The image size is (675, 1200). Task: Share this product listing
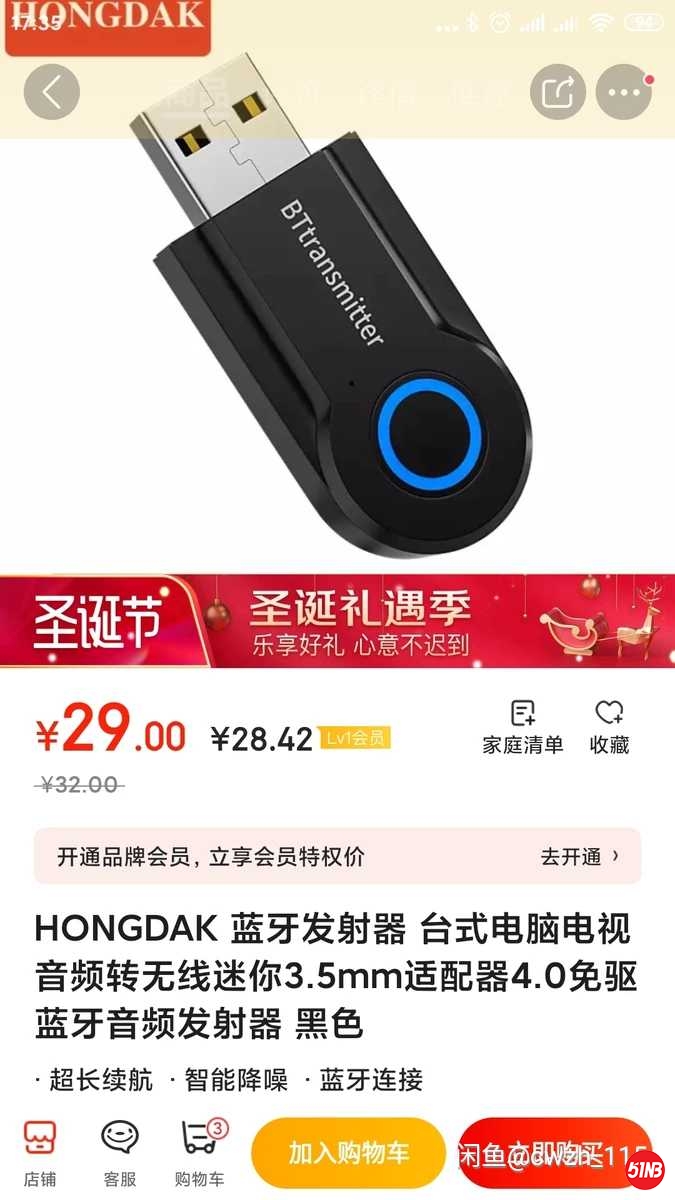point(557,93)
